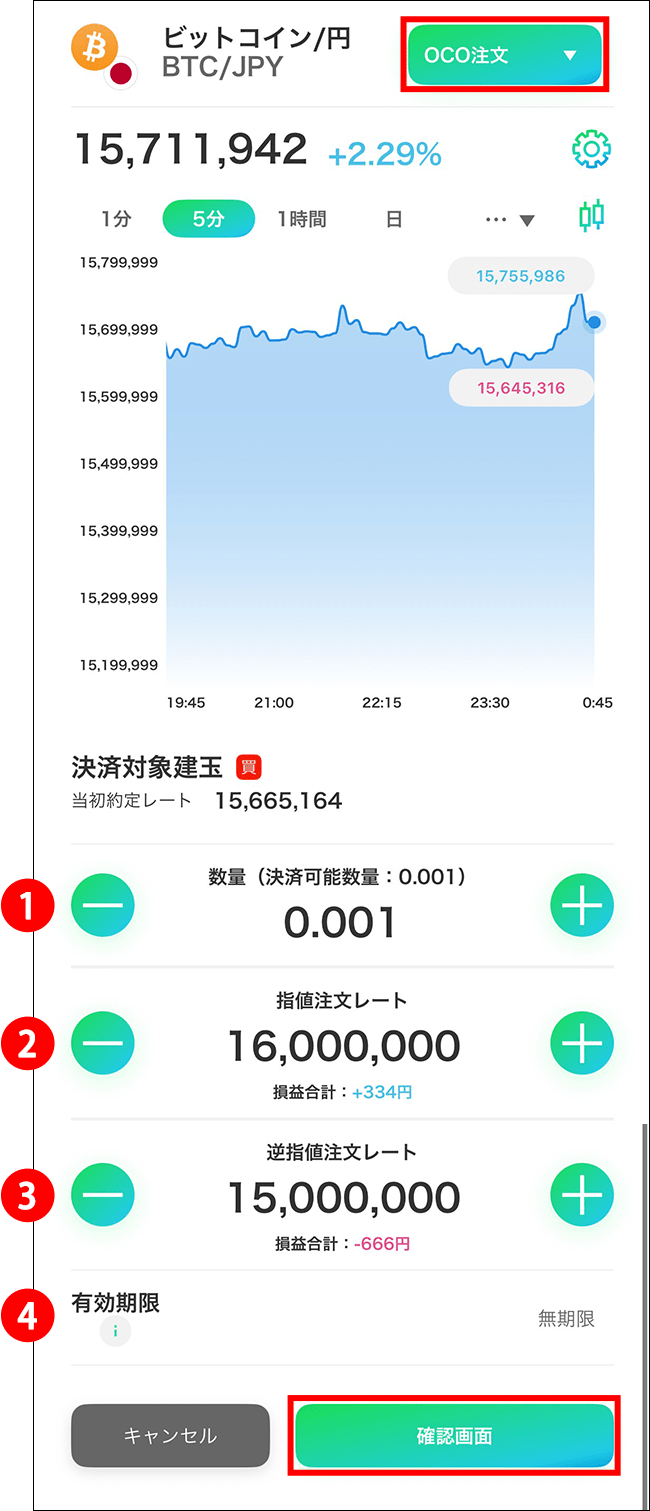
Task: Expand more chart interval options
Action: 510,220
